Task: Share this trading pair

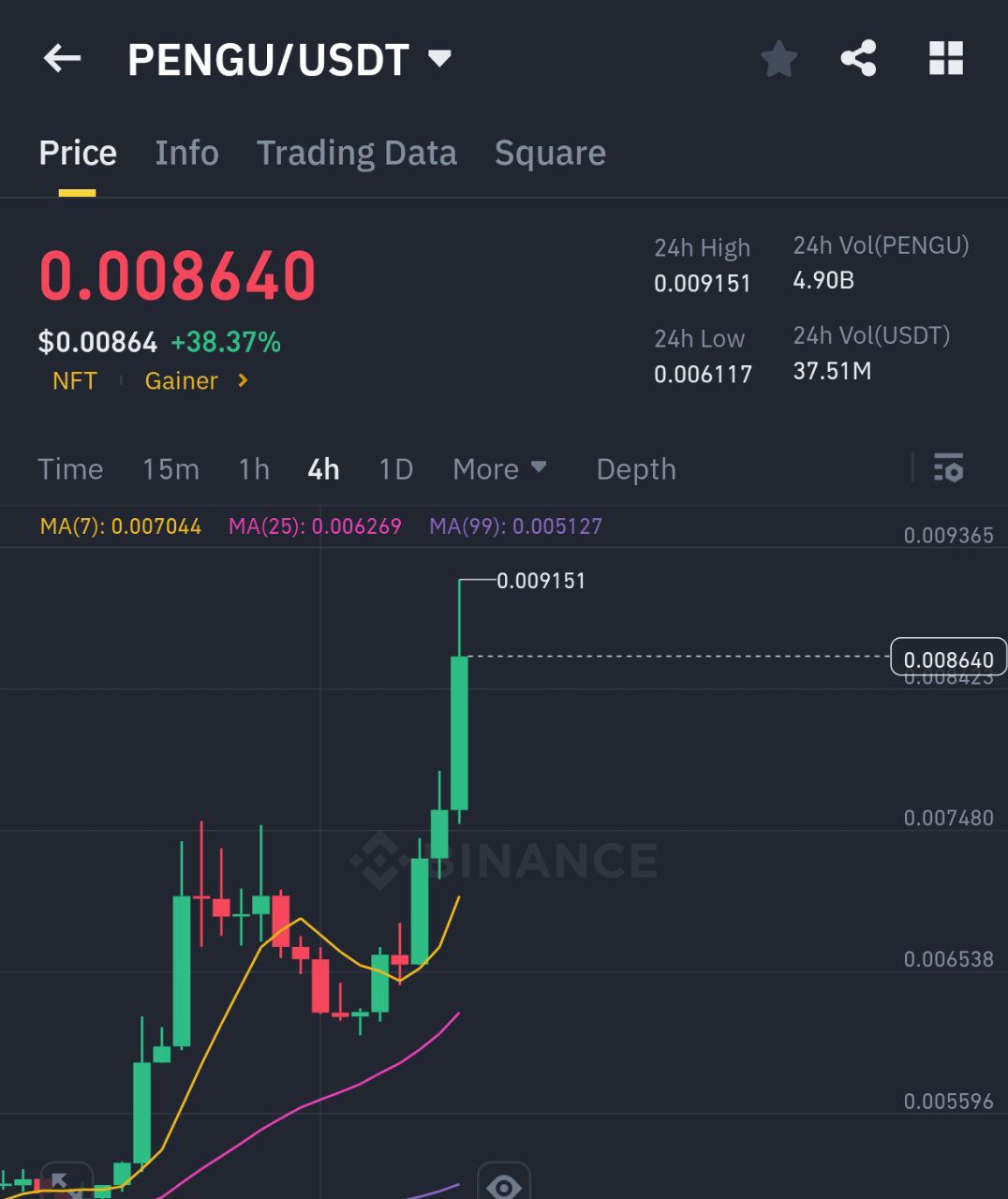Action: [858, 59]
